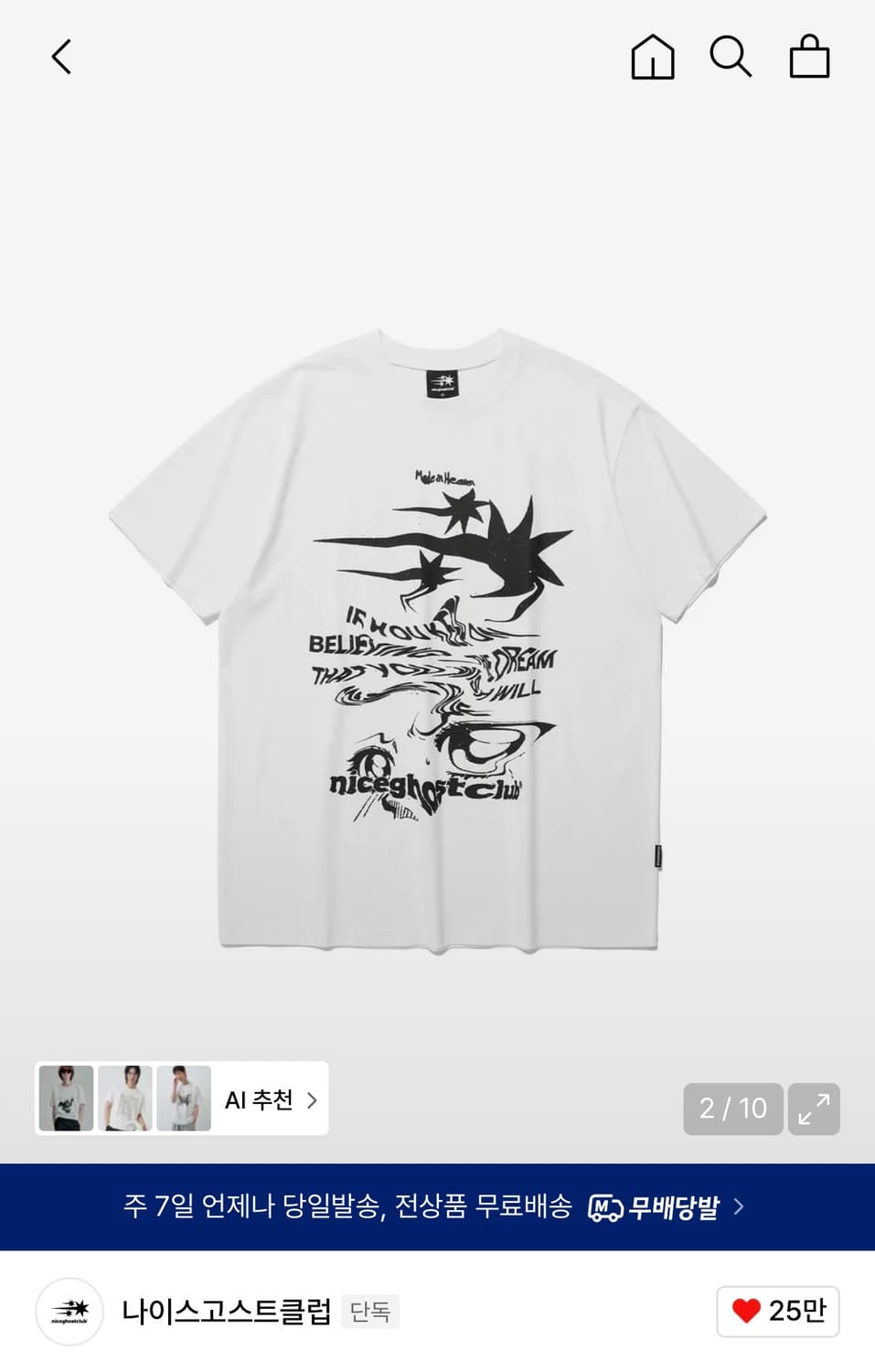
Task: Open the white t-shirt product image
Action: 437,640
